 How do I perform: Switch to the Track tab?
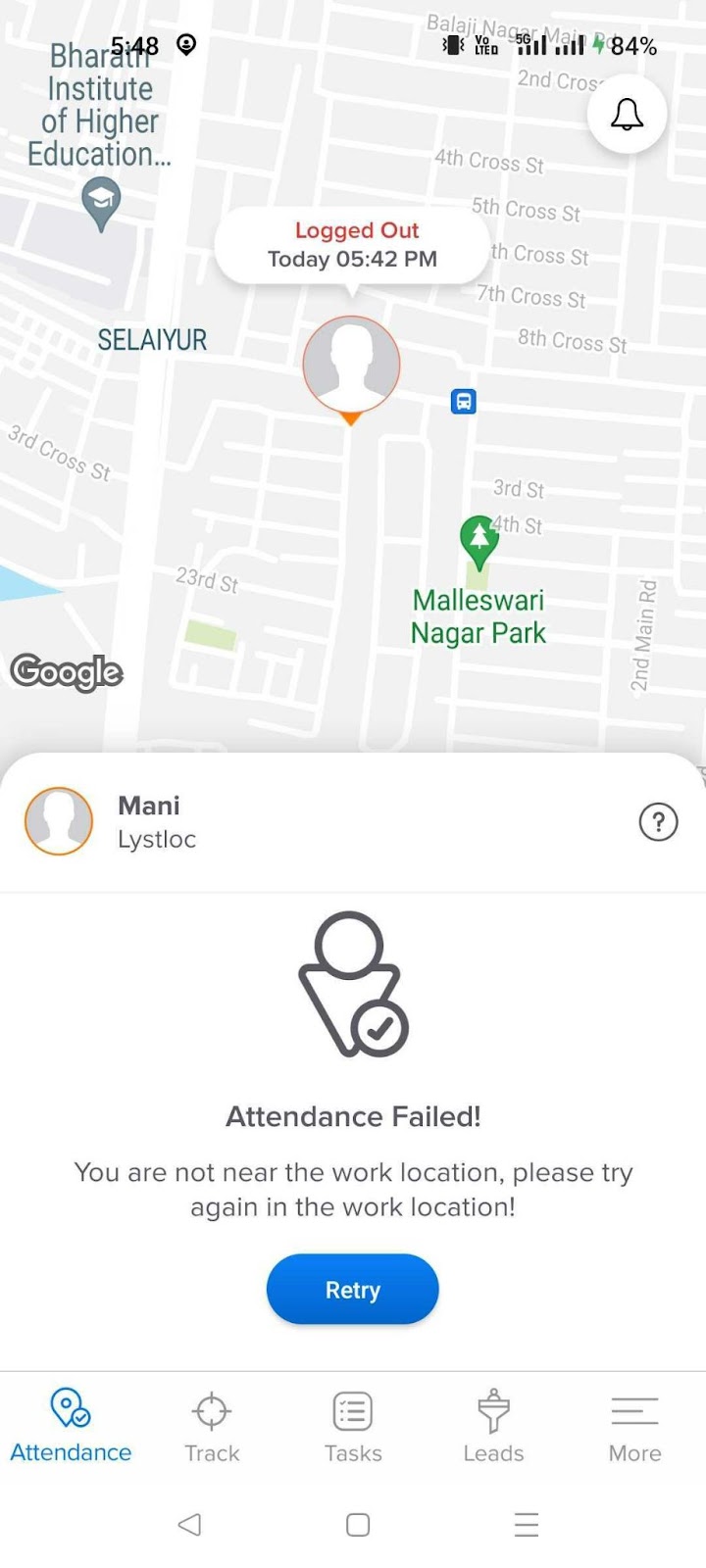click(x=212, y=1427)
